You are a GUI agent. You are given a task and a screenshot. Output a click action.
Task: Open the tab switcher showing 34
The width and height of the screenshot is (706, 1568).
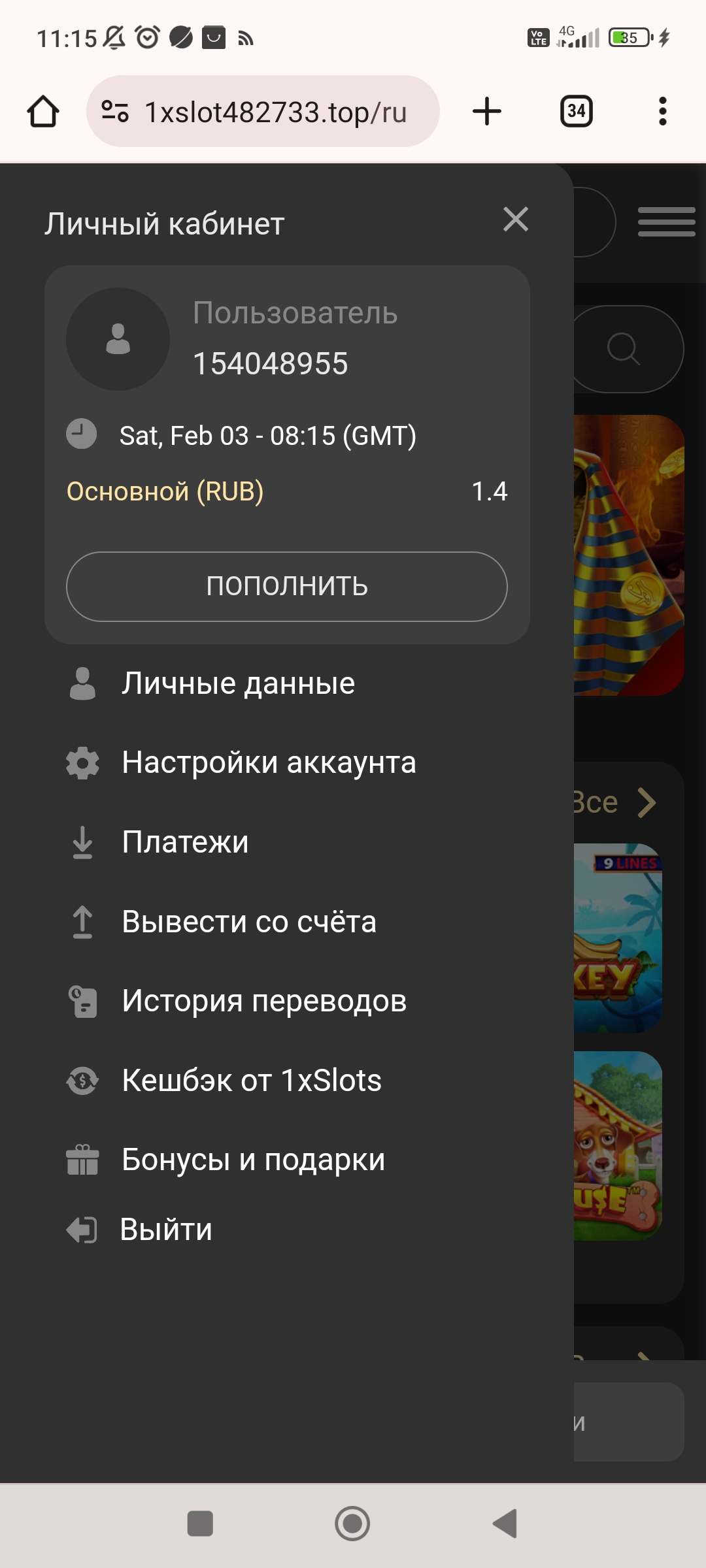click(576, 111)
